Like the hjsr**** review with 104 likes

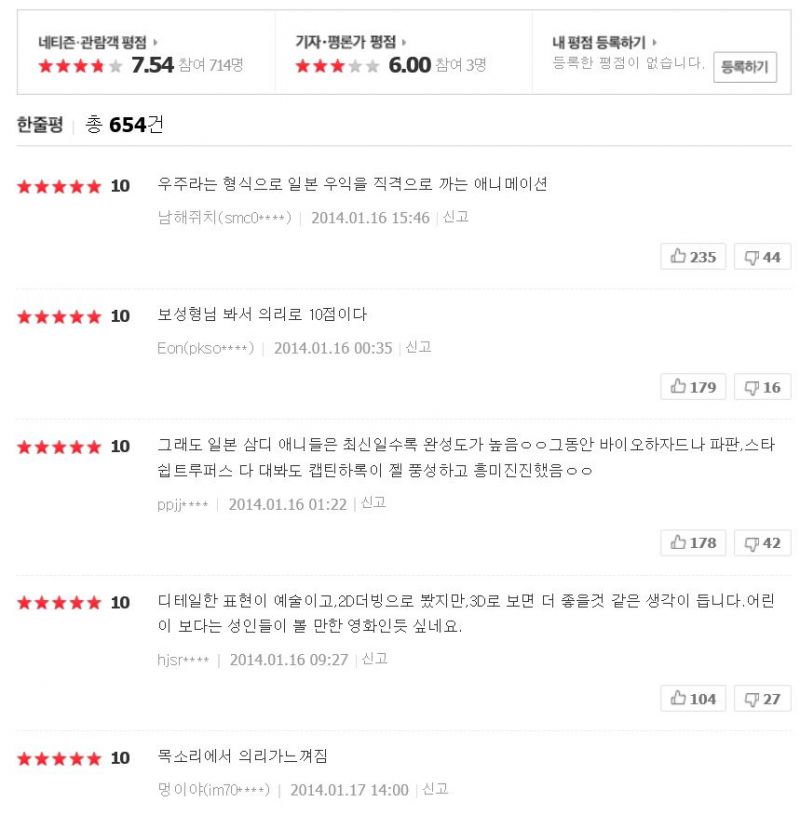point(693,699)
